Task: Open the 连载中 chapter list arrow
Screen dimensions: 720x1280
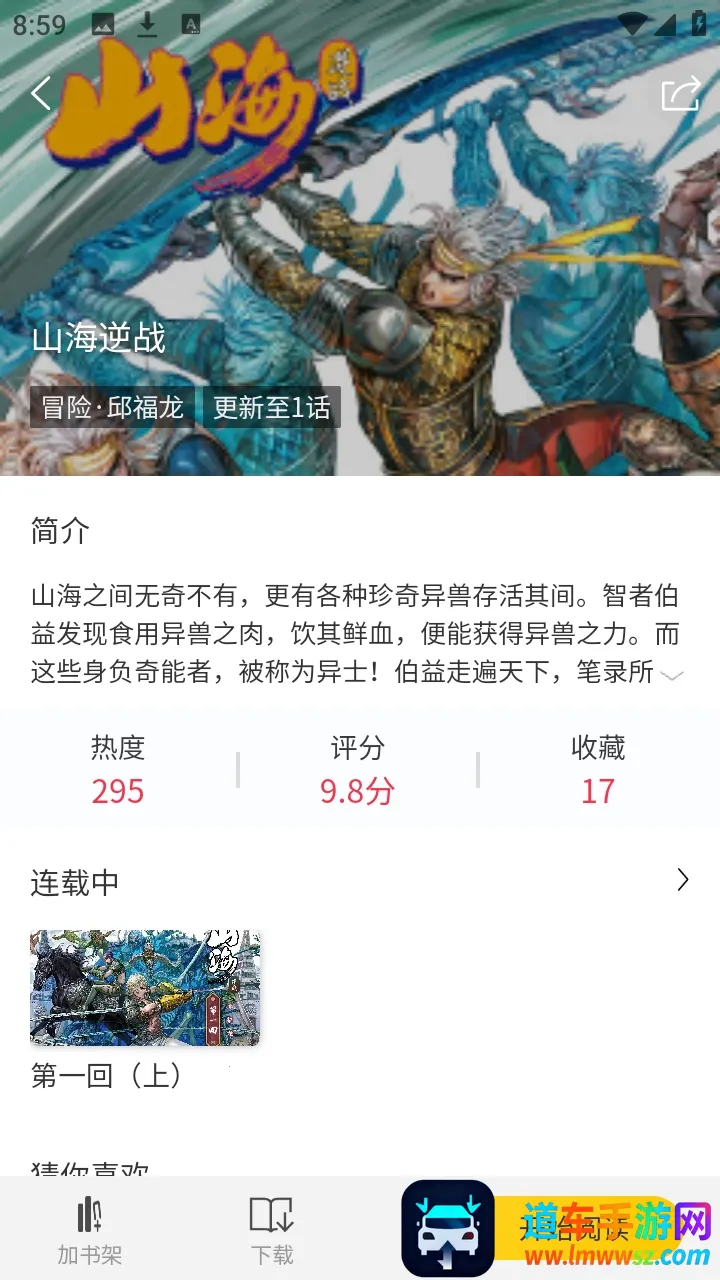Action: pos(683,880)
